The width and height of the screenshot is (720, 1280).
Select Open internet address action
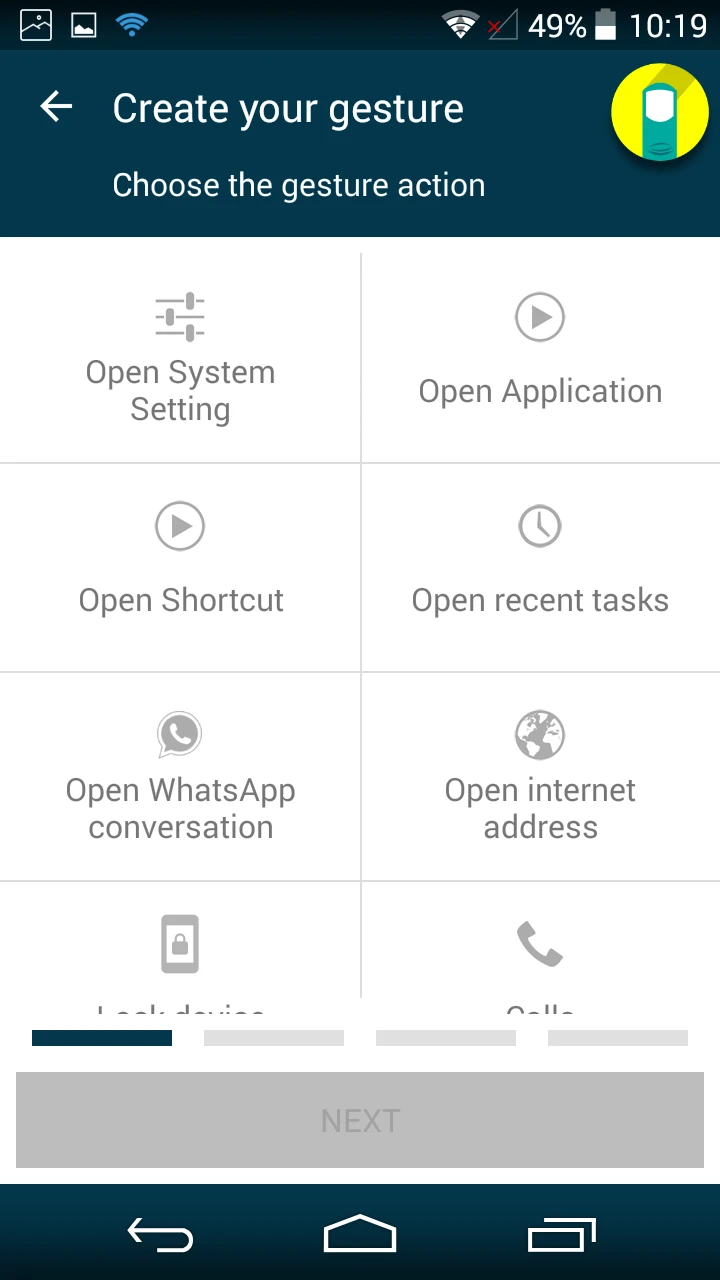point(540,776)
